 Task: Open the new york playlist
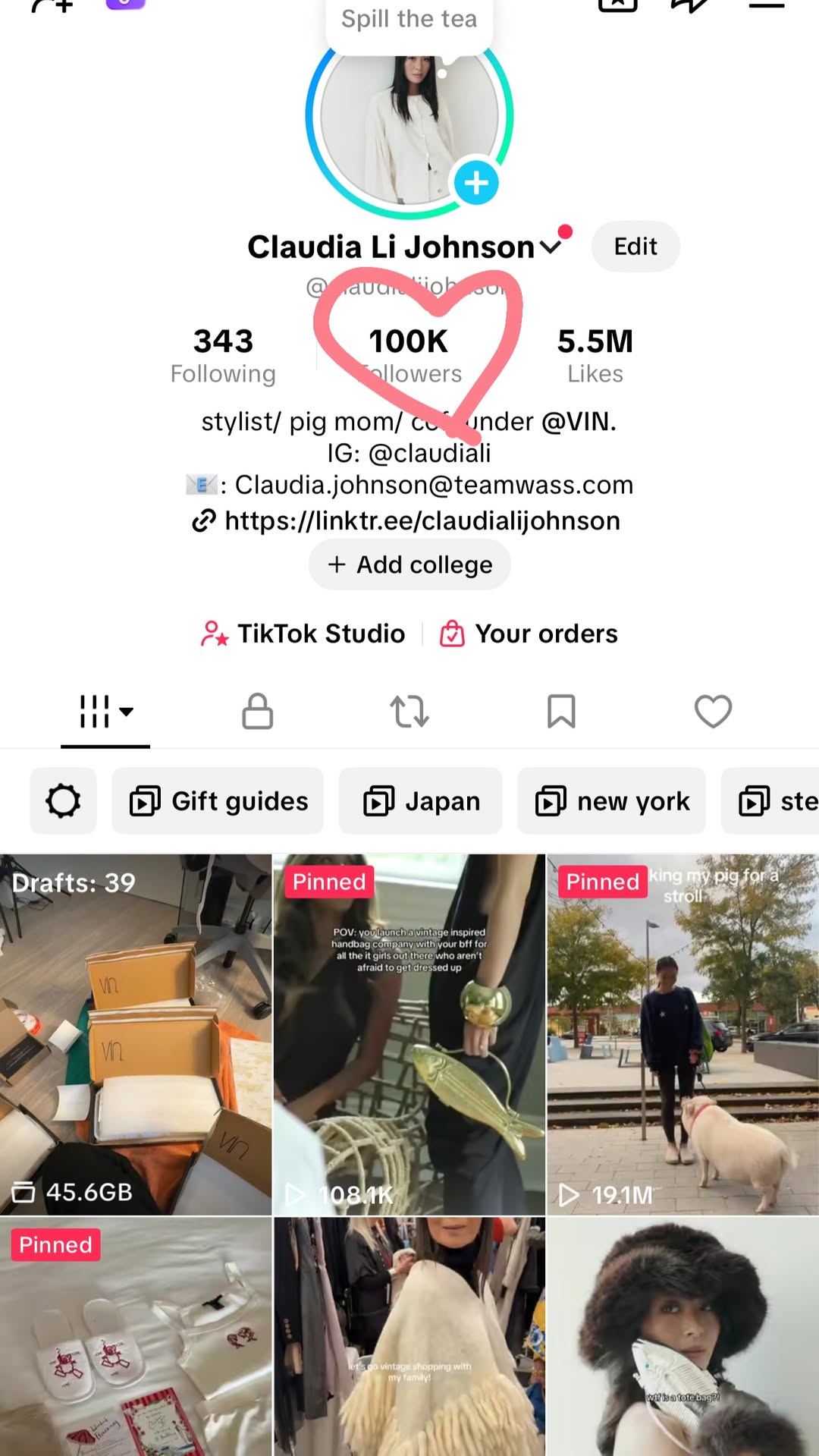click(x=612, y=800)
